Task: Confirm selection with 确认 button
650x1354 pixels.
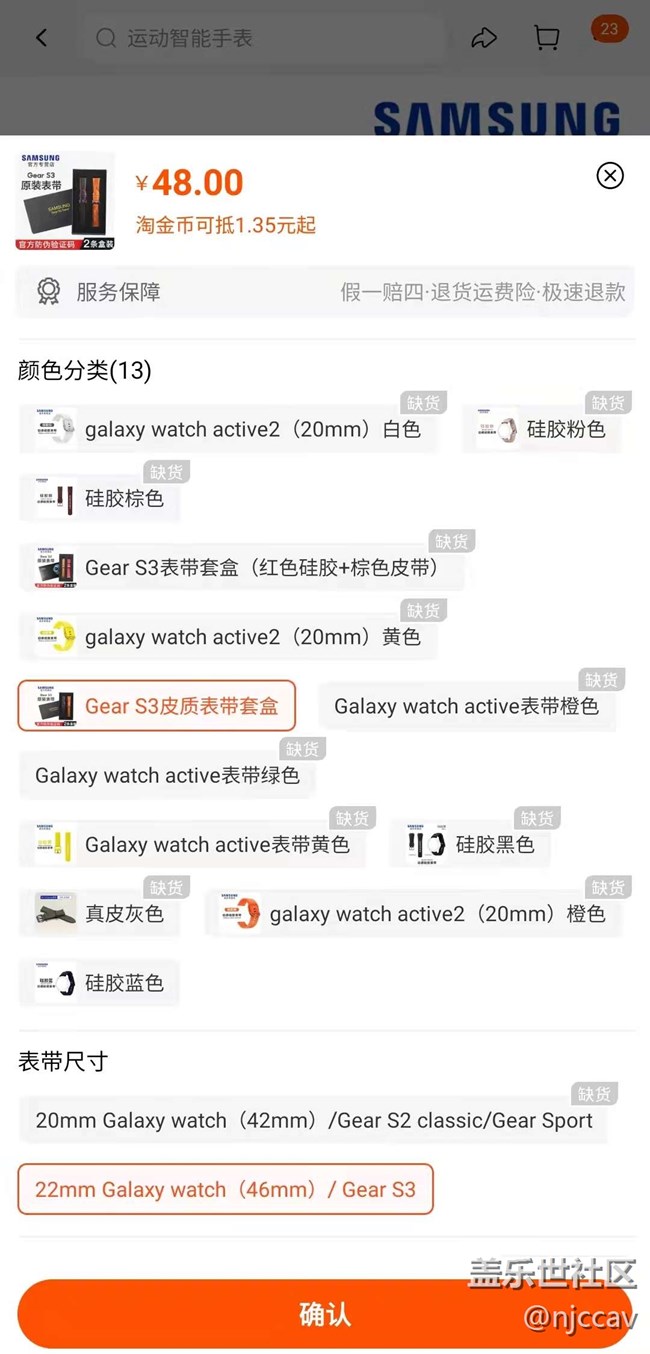Action: coord(325,1313)
